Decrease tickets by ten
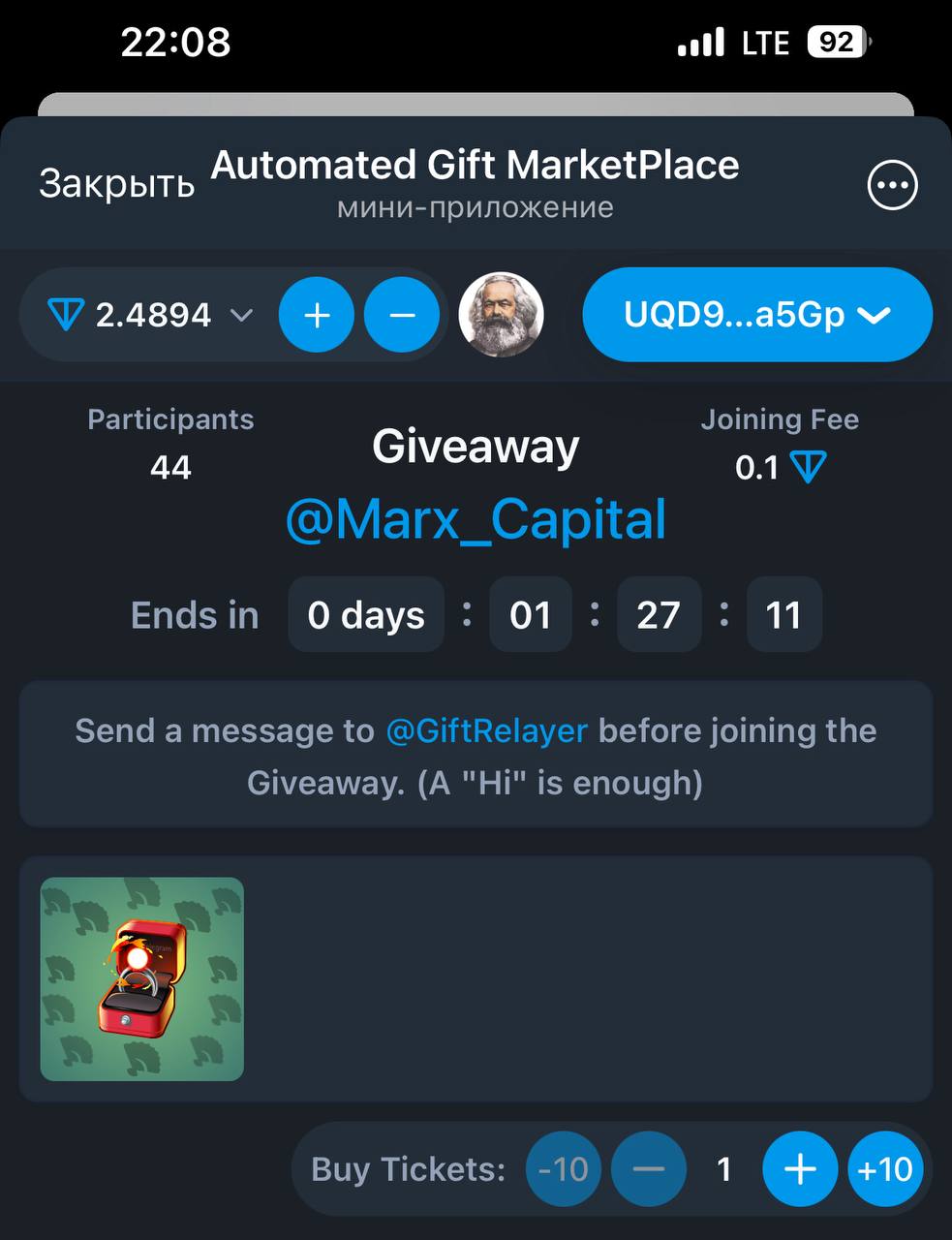Image resolution: width=952 pixels, height=1240 pixels. pos(563,1169)
